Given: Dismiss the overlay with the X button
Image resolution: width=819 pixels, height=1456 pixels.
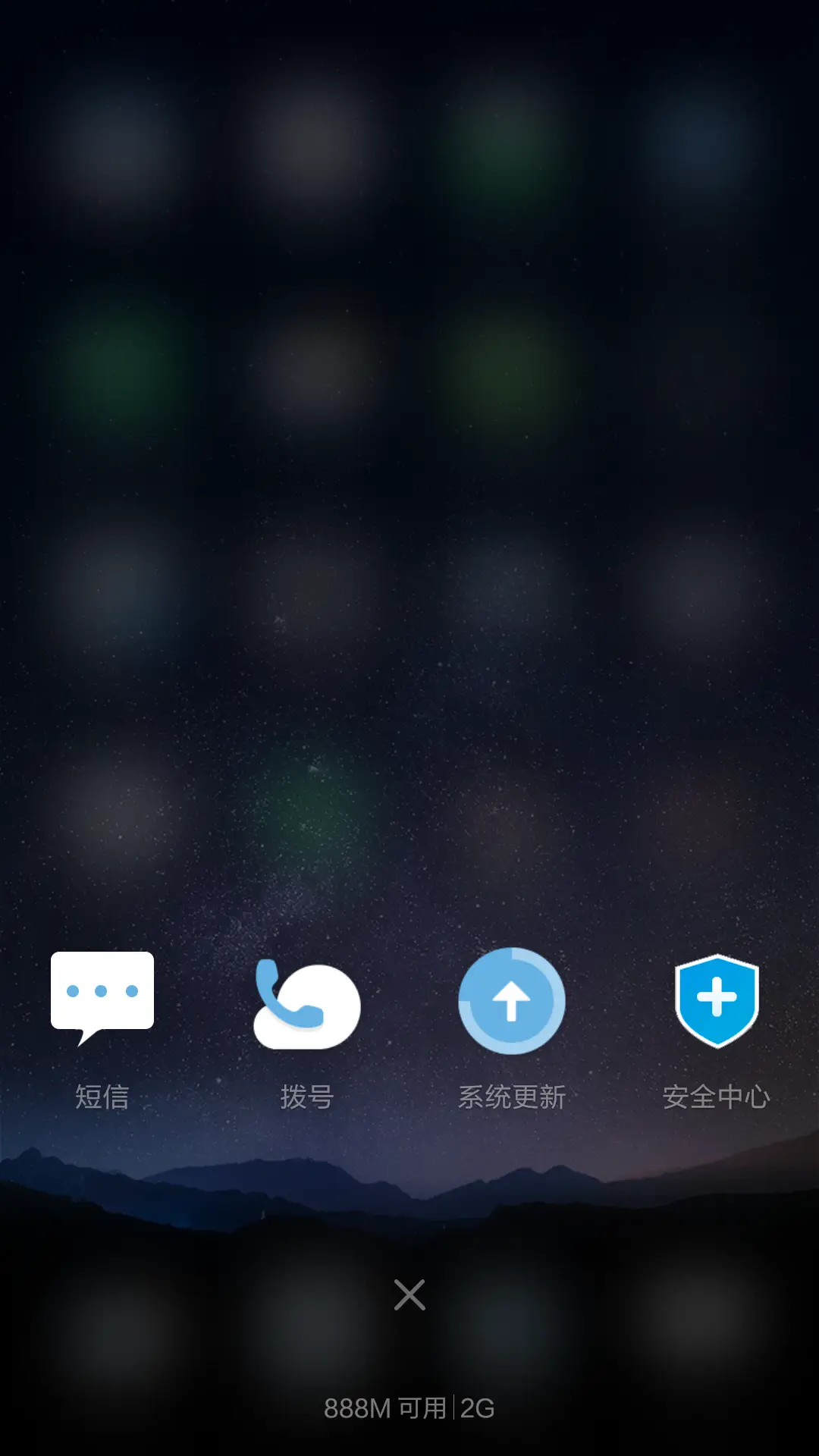Looking at the screenshot, I should [x=409, y=1295].
